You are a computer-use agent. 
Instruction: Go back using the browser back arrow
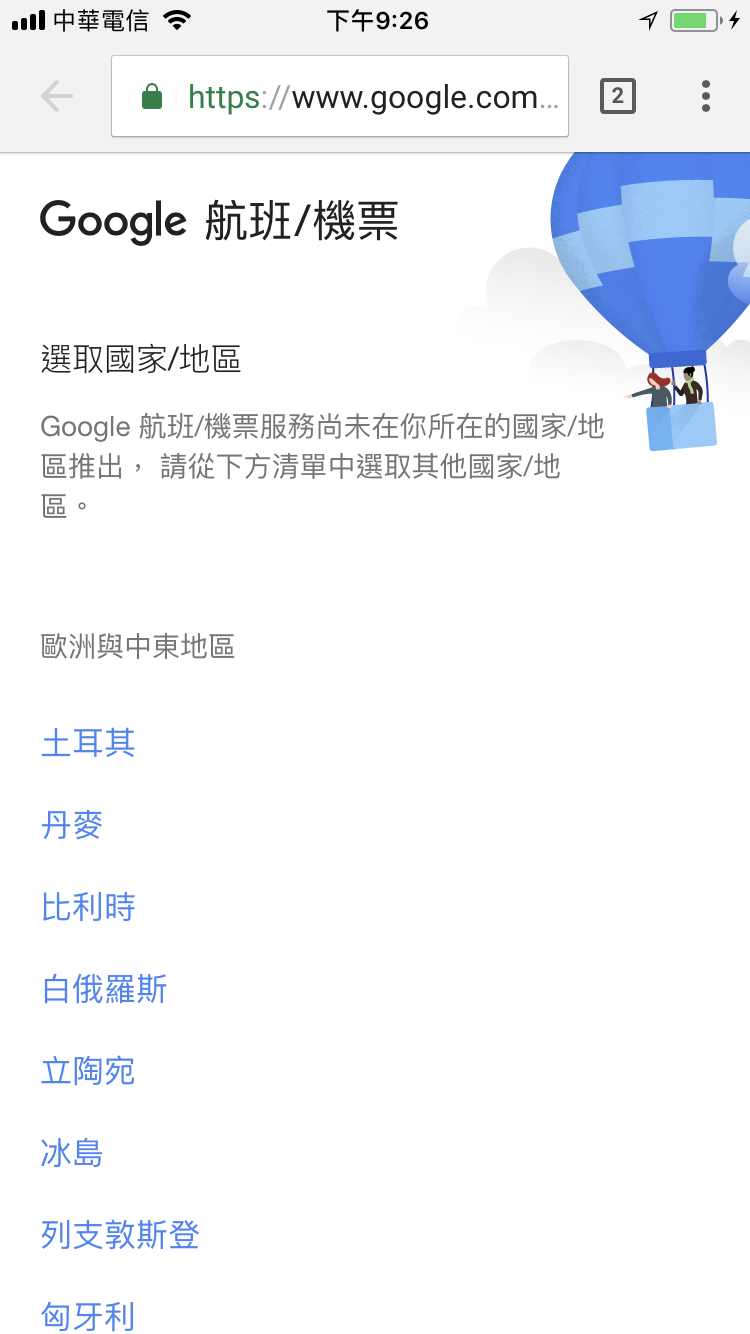[x=57, y=96]
